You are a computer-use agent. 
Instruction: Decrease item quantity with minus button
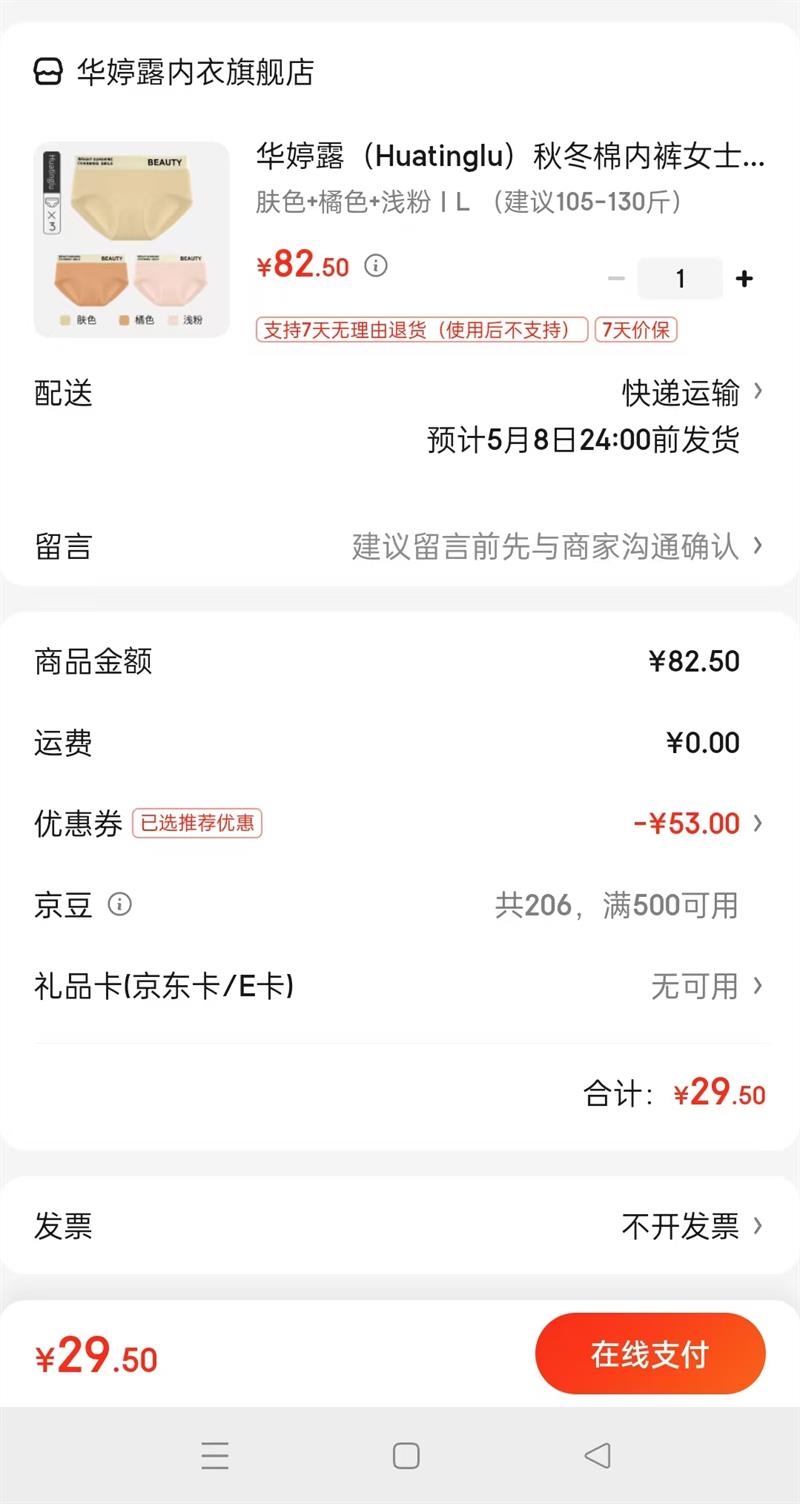coord(616,279)
